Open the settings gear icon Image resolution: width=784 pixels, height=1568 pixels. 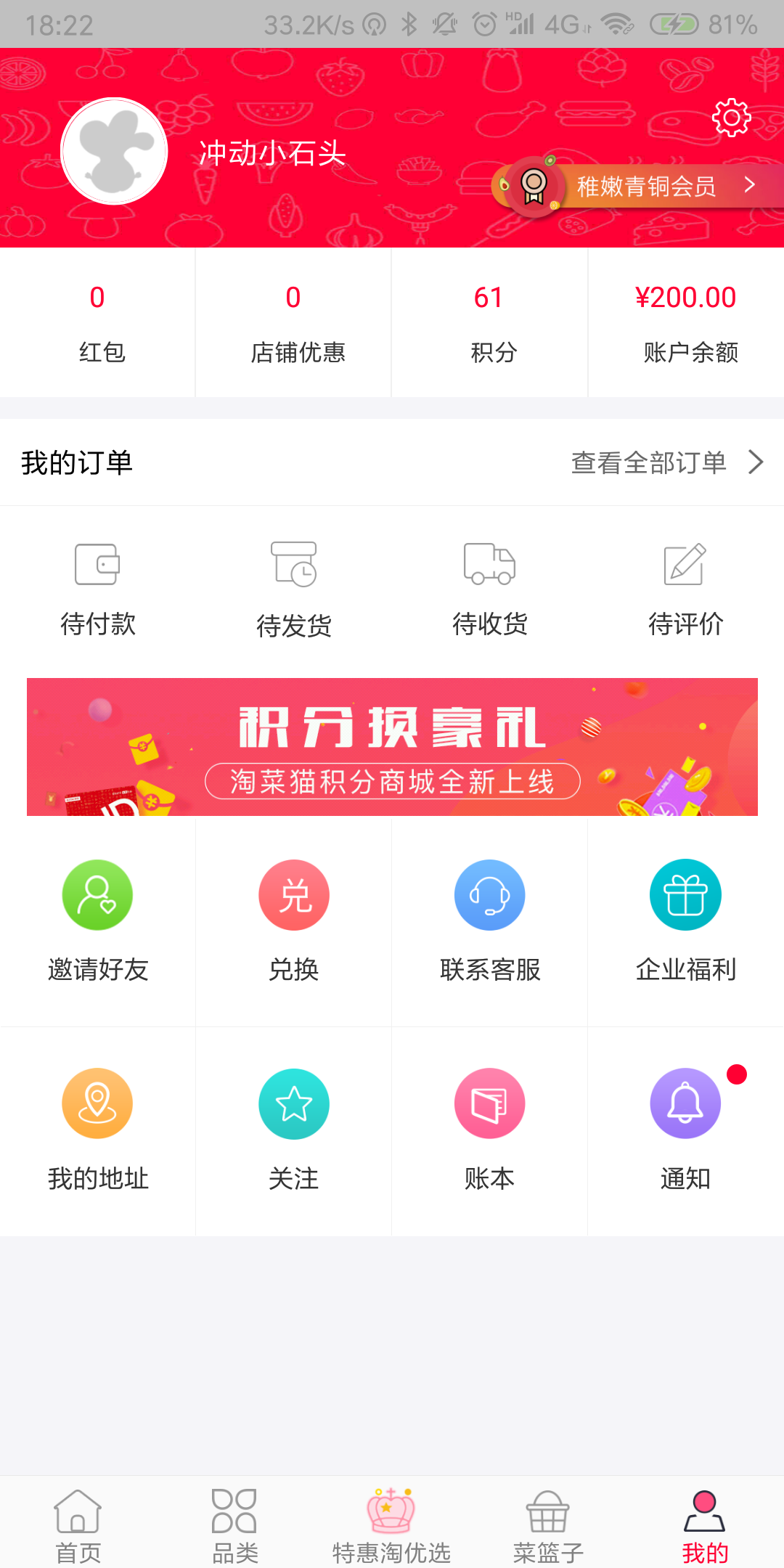click(731, 118)
